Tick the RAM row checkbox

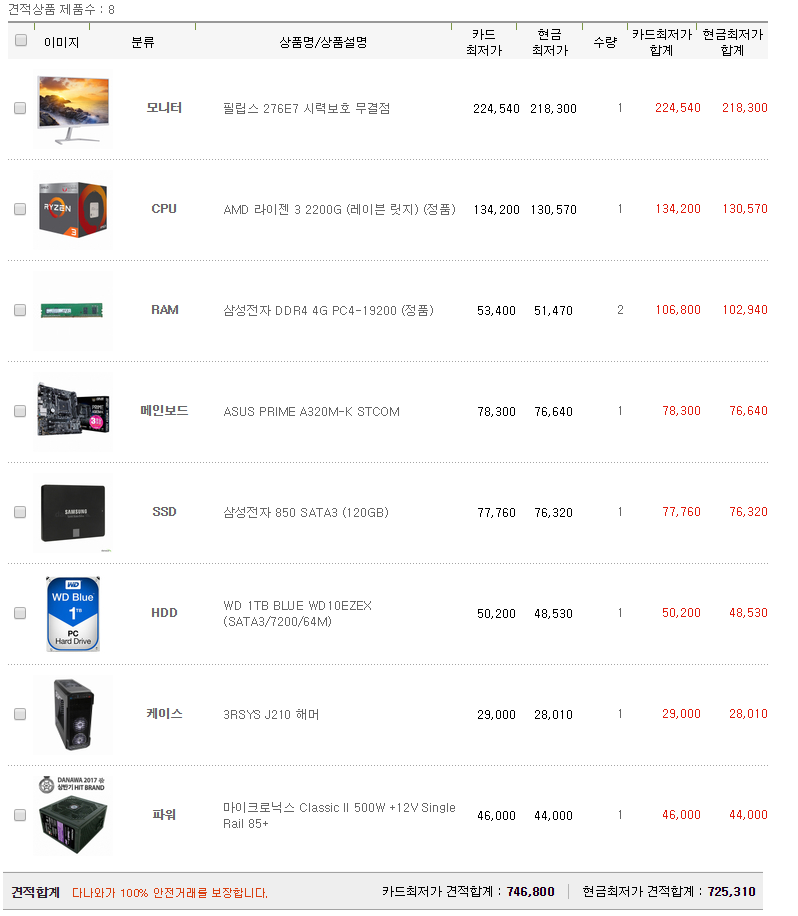click(x=20, y=310)
